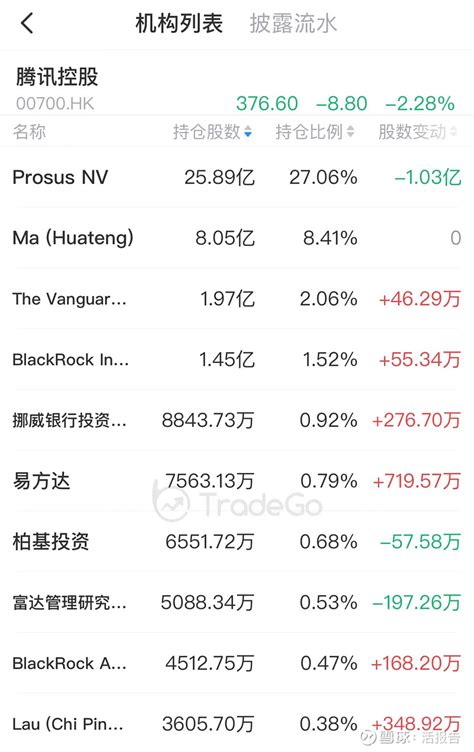
Task: Open the 柏基投资 row
Action: pos(237,542)
